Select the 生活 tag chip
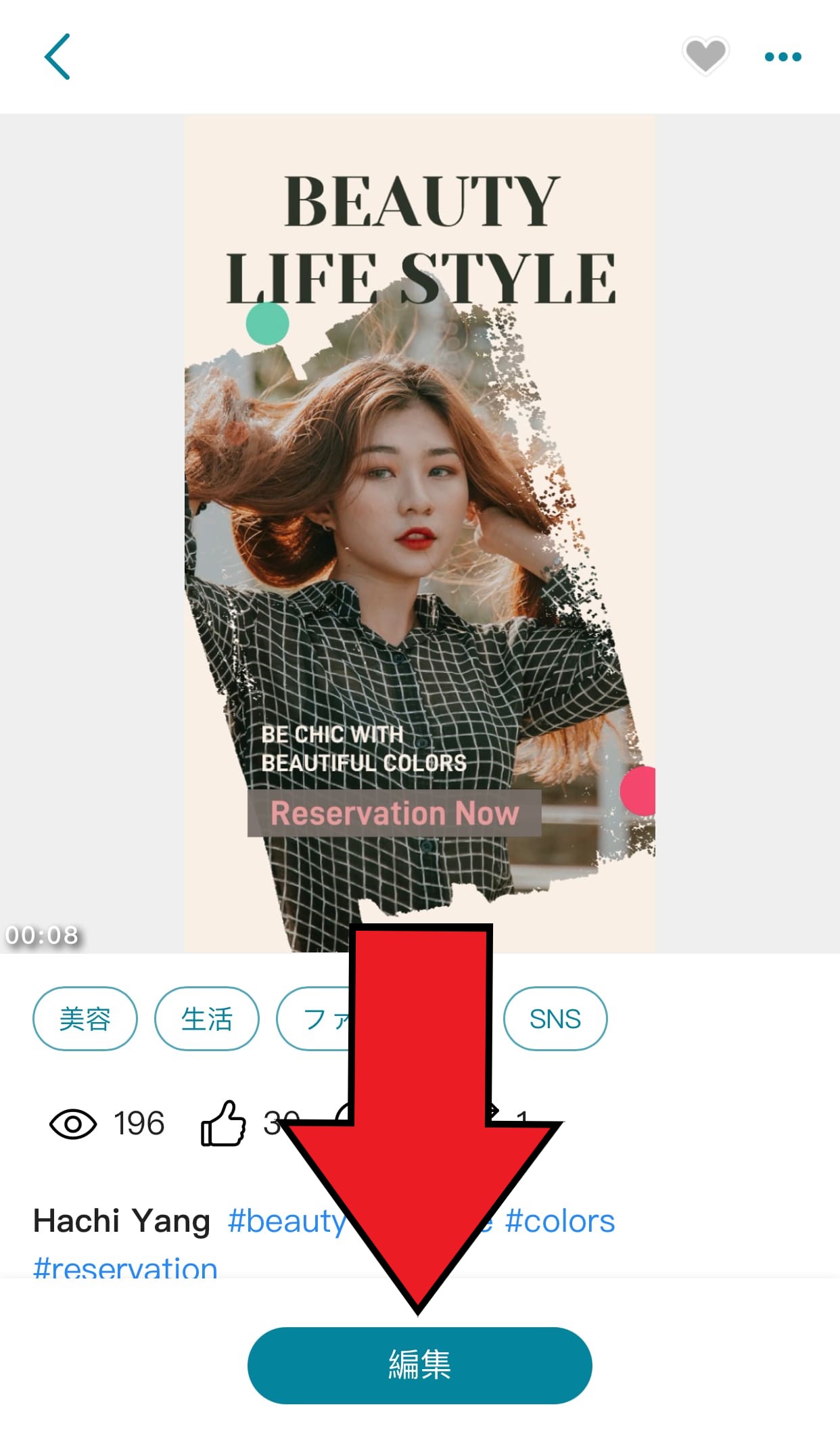The width and height of the screenshot is (840, 1453). tap(207, 1019)
